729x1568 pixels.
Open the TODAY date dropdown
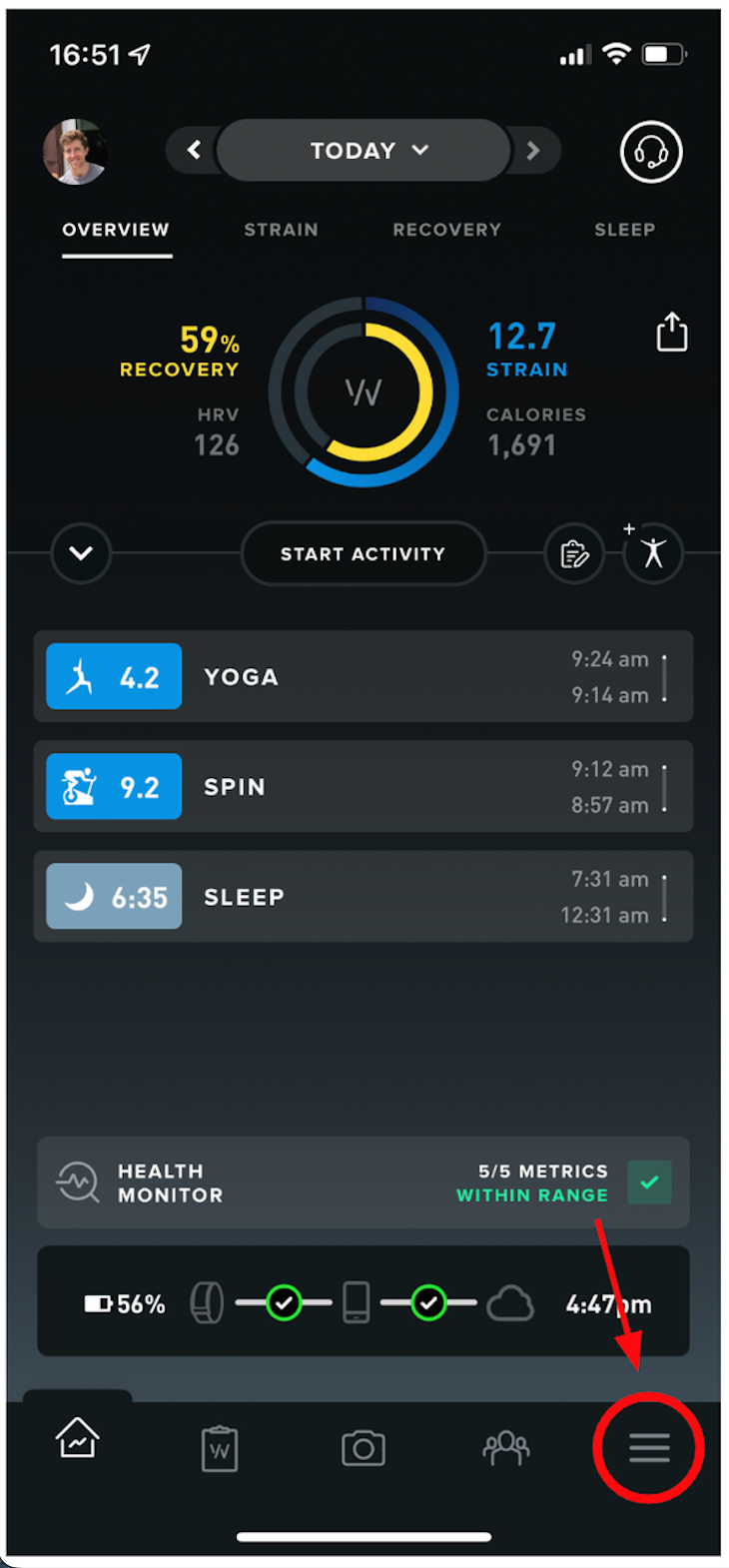[x=363, y=150]
